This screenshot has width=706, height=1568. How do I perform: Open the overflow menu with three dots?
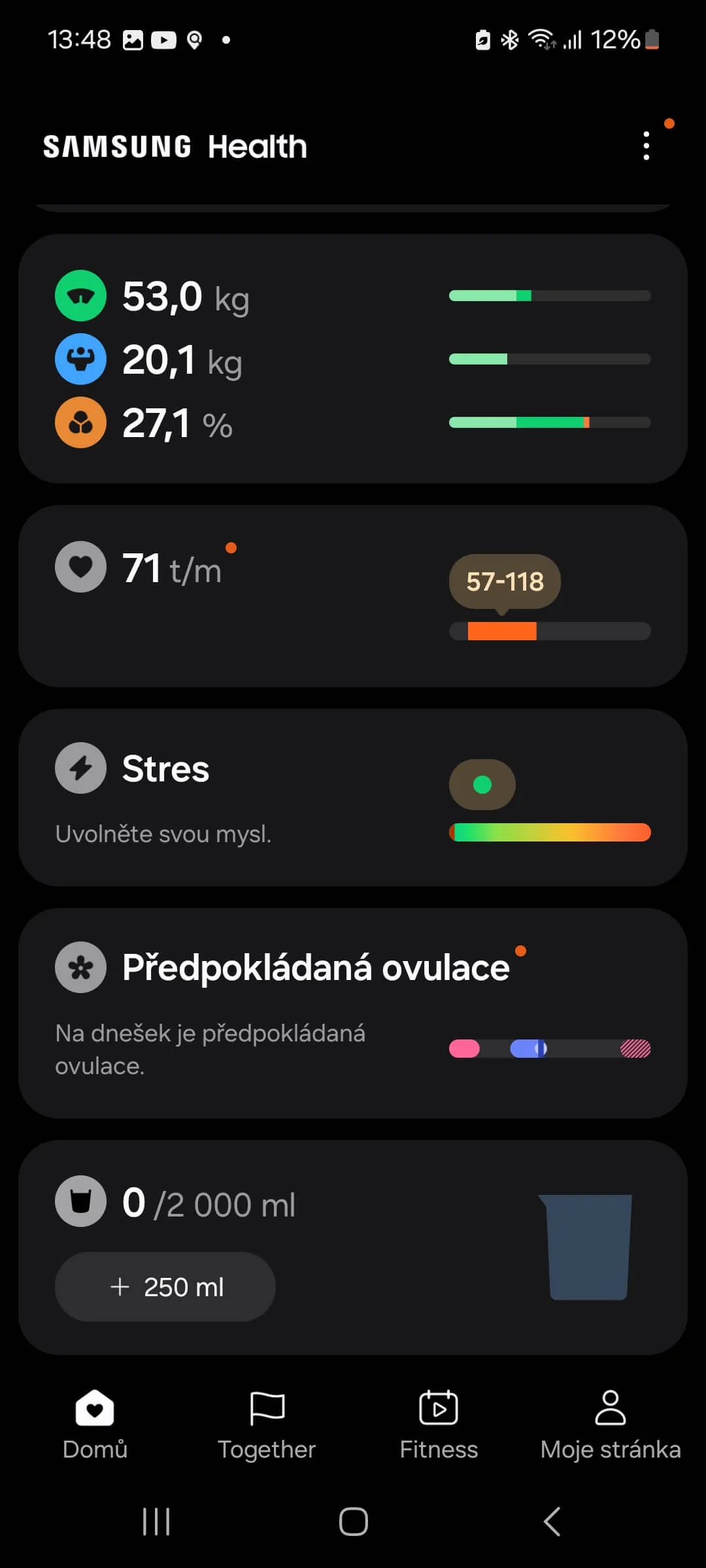[646, 146]
